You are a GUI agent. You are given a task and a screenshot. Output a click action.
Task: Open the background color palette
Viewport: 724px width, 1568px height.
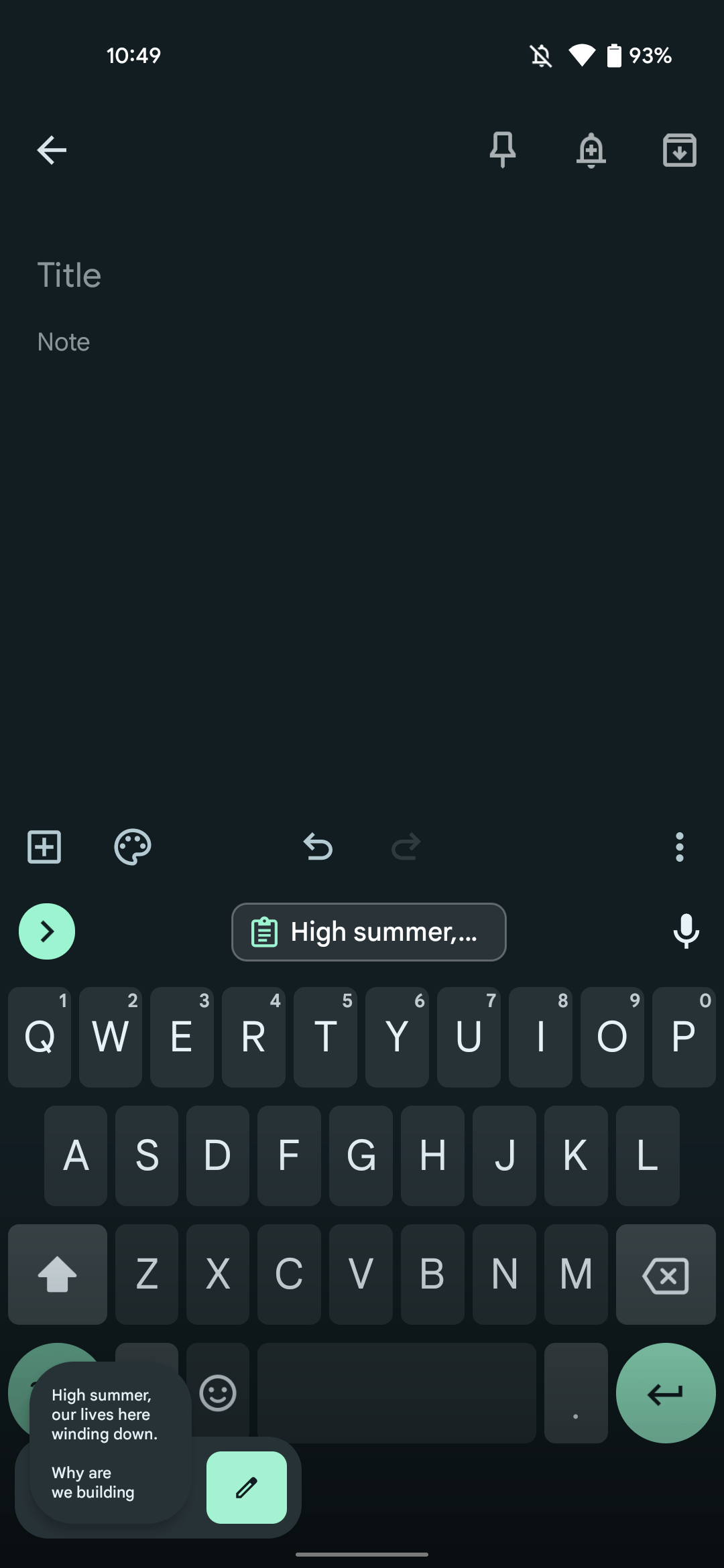pyautogui.click(x=133, y=847)
